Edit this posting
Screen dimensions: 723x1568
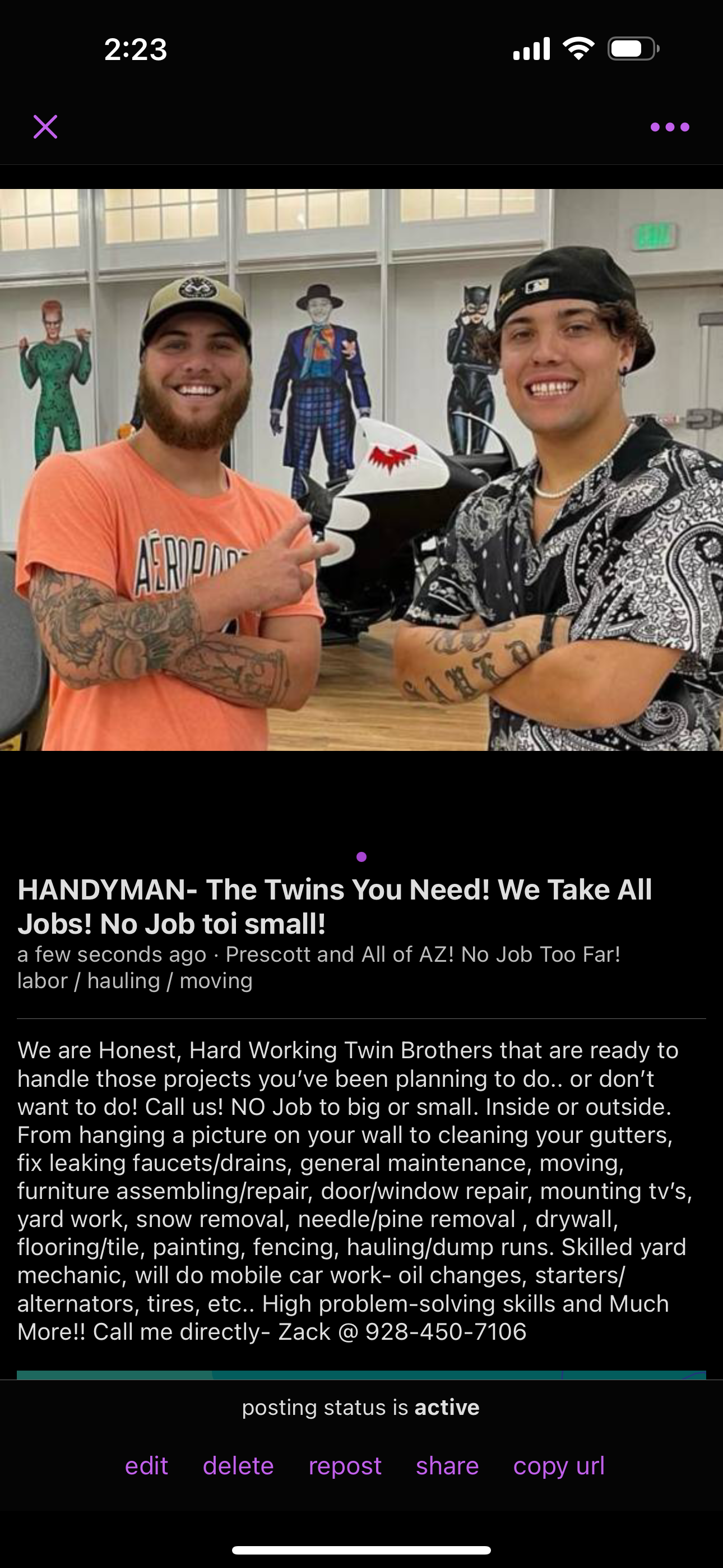point(146,1466)
